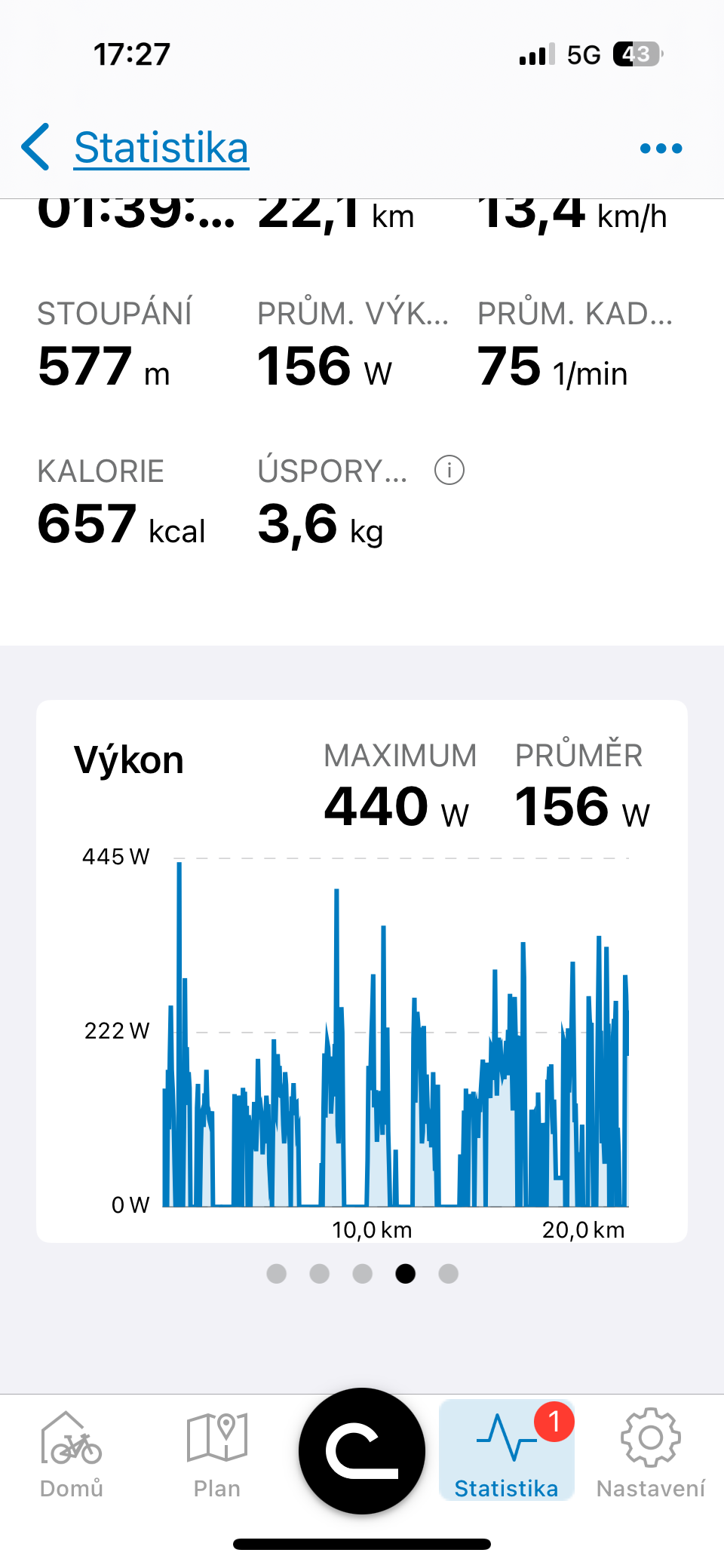Go back to Statistika
Viewport: 724px width, 1568px height.
pos(136,148)
